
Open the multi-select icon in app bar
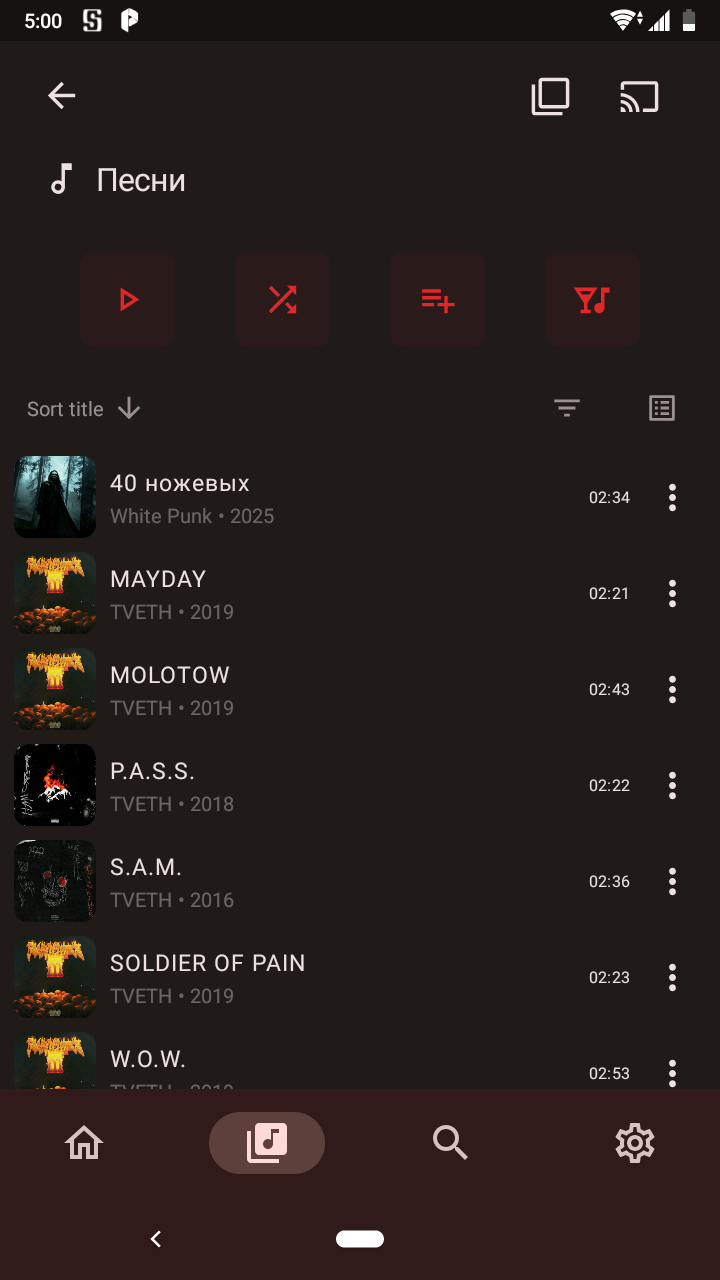(550, 97)
